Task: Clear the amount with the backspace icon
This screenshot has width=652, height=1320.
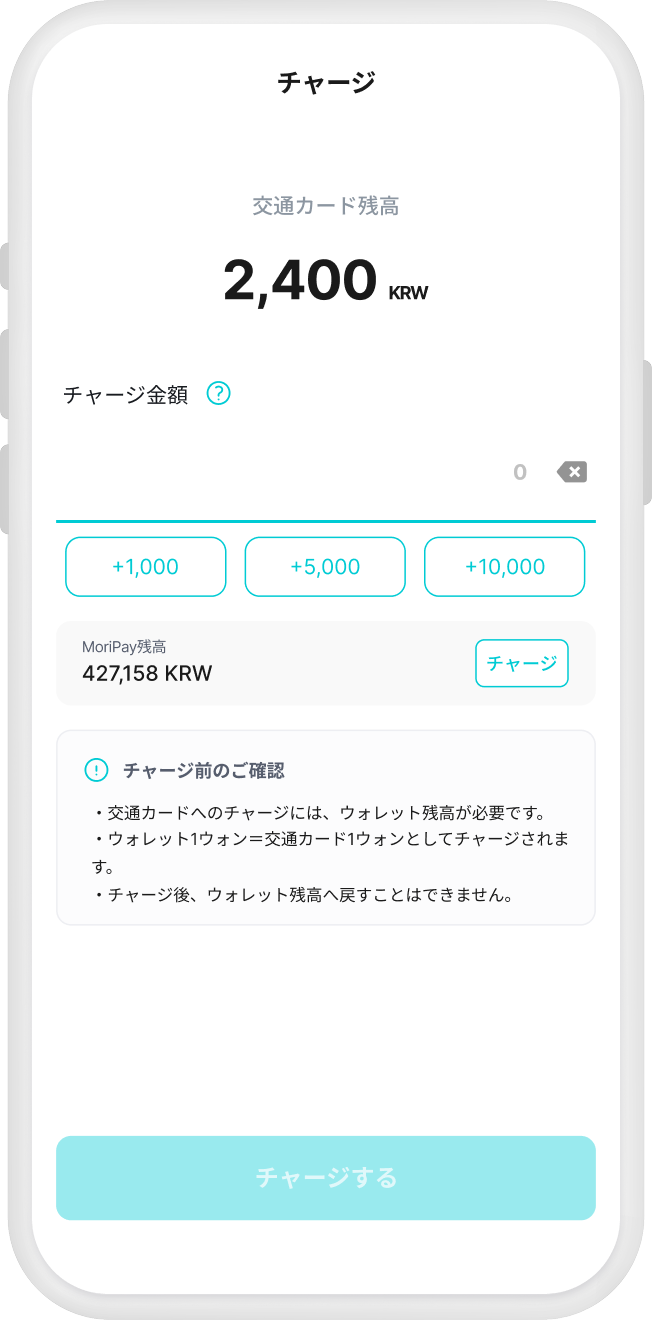Action: click(572, 472)
